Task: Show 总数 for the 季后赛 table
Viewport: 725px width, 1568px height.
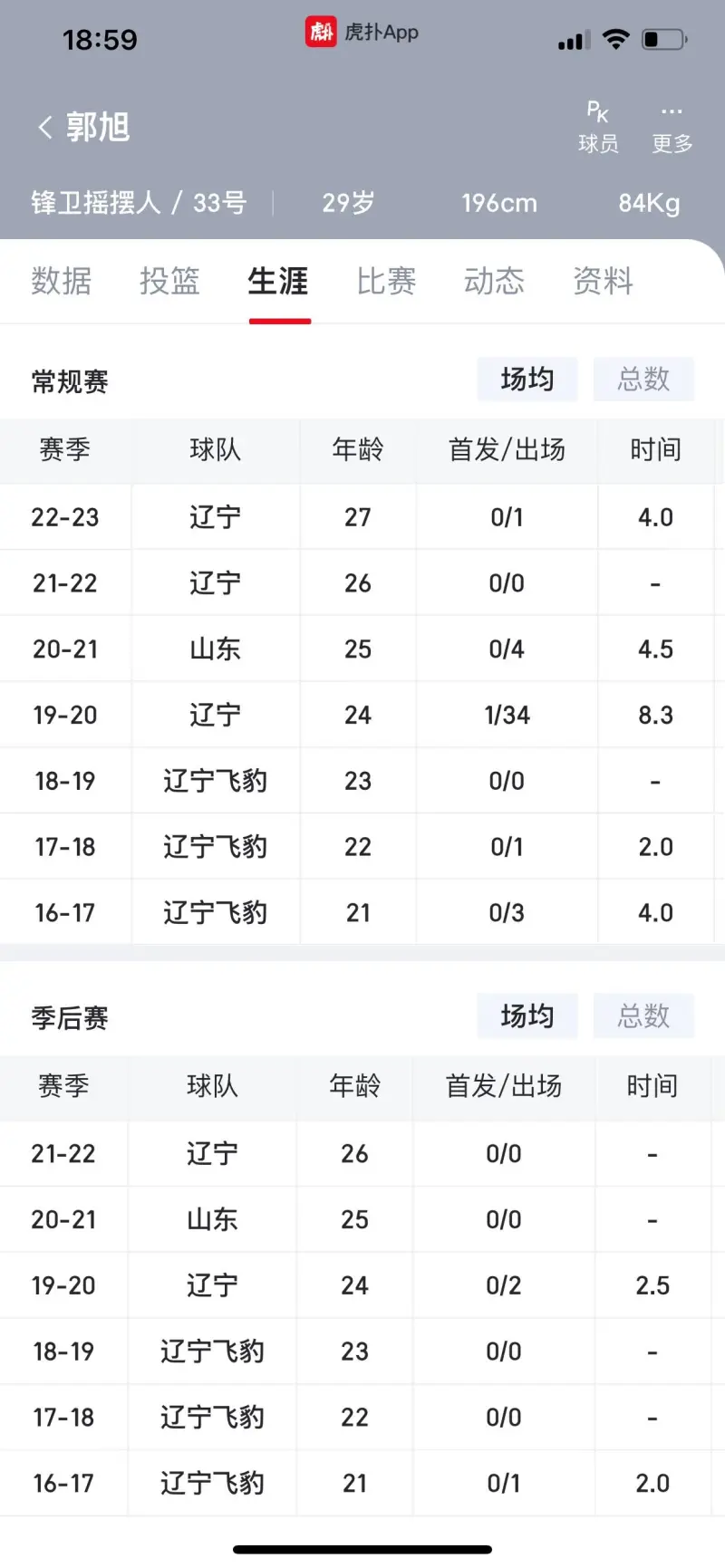Action: pos(643,1015)
